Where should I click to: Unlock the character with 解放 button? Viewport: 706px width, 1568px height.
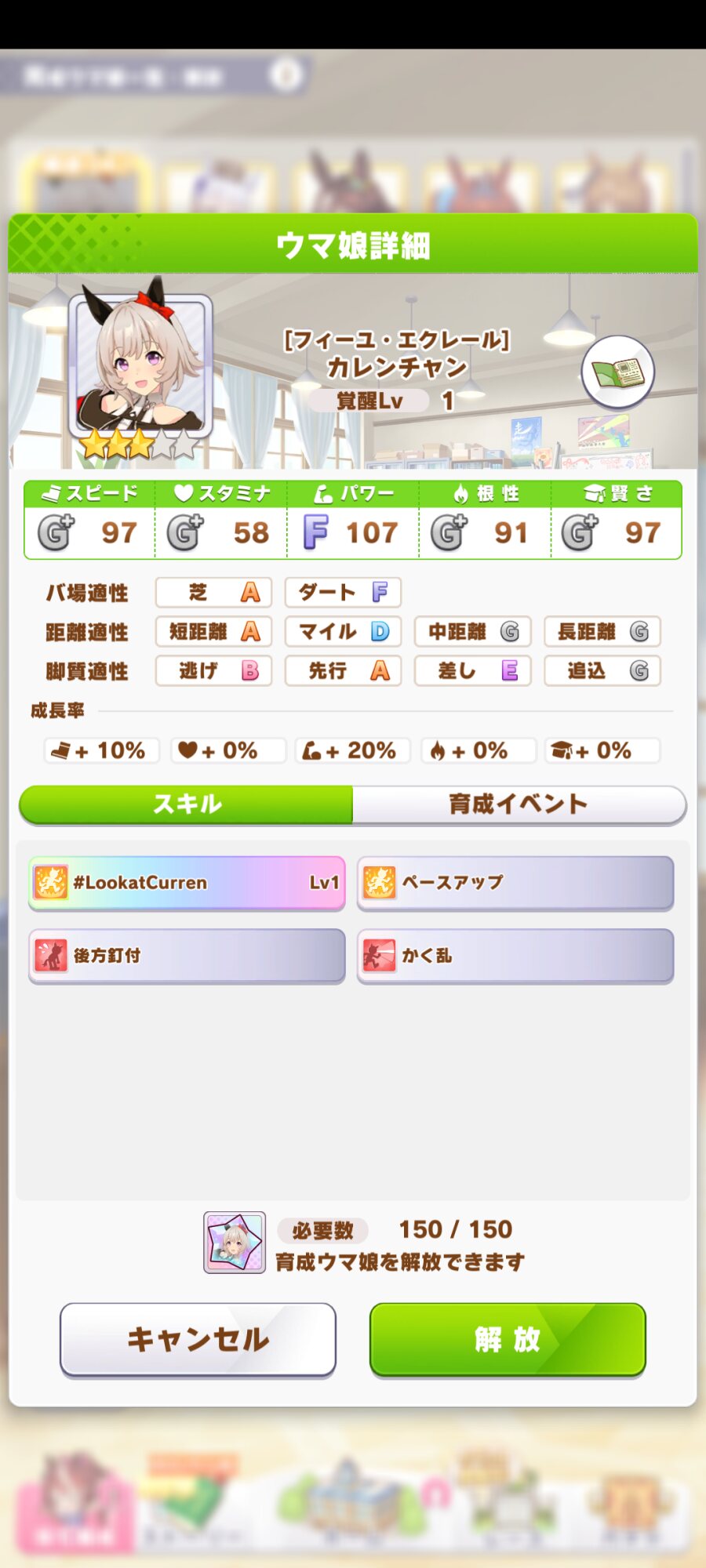pyautogui.click(x=508, y=1340)
